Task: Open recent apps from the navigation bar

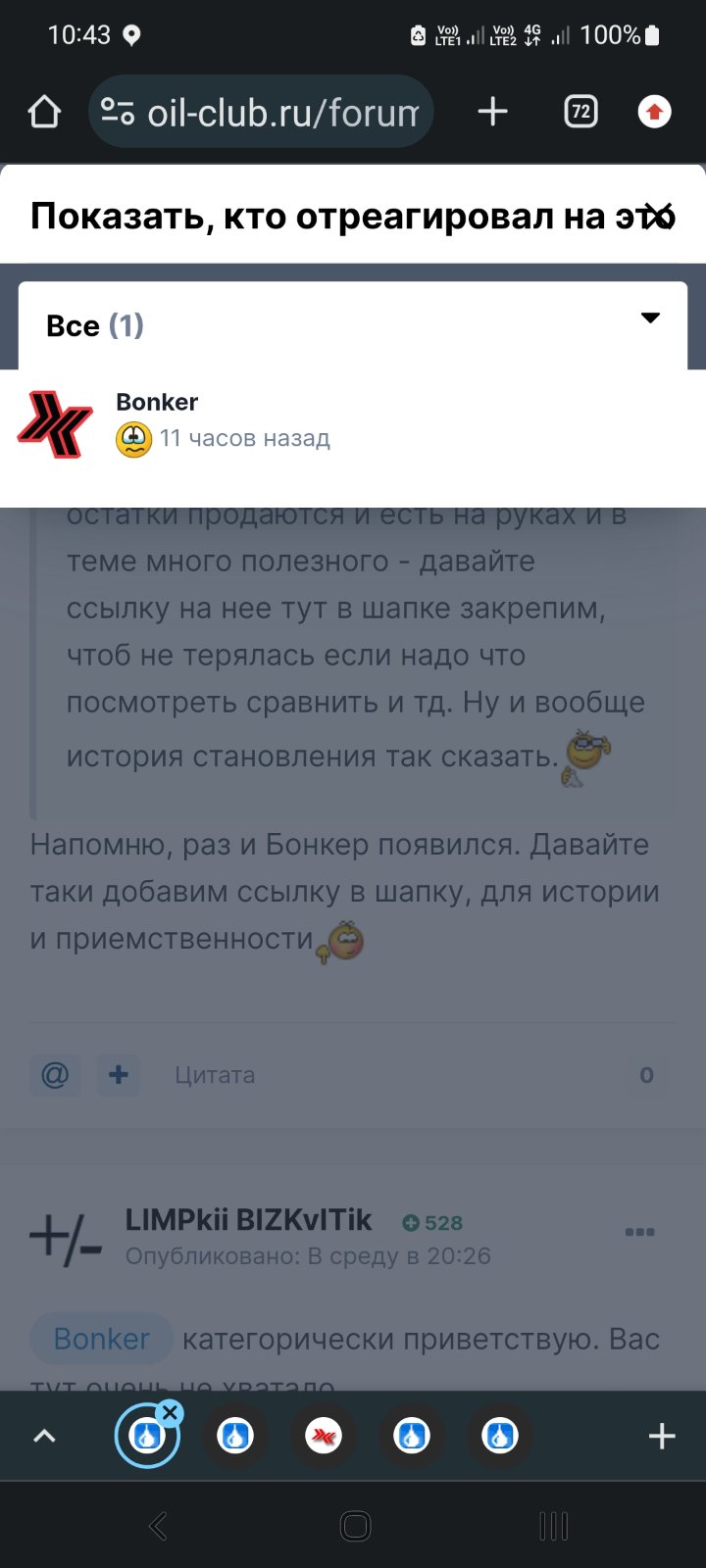Action: pos(553,1526)
